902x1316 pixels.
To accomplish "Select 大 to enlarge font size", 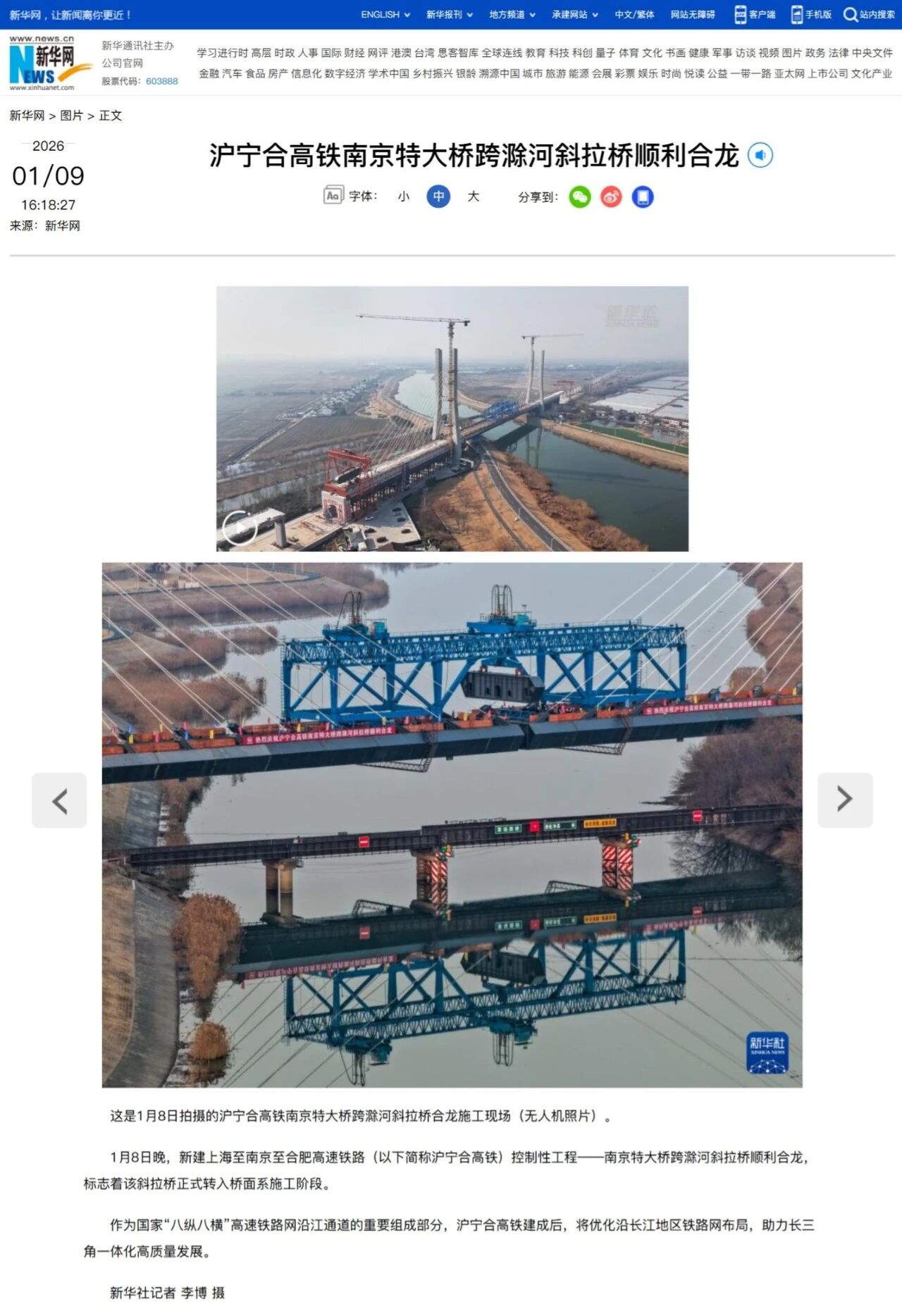I will pyautogui.click(x=473, y=197).
